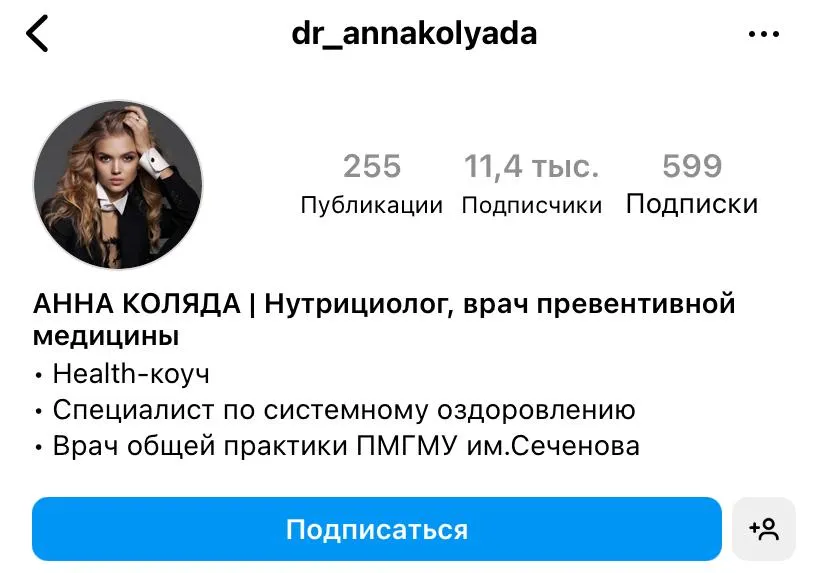Go back using the top-left arrow

point(37,34)
